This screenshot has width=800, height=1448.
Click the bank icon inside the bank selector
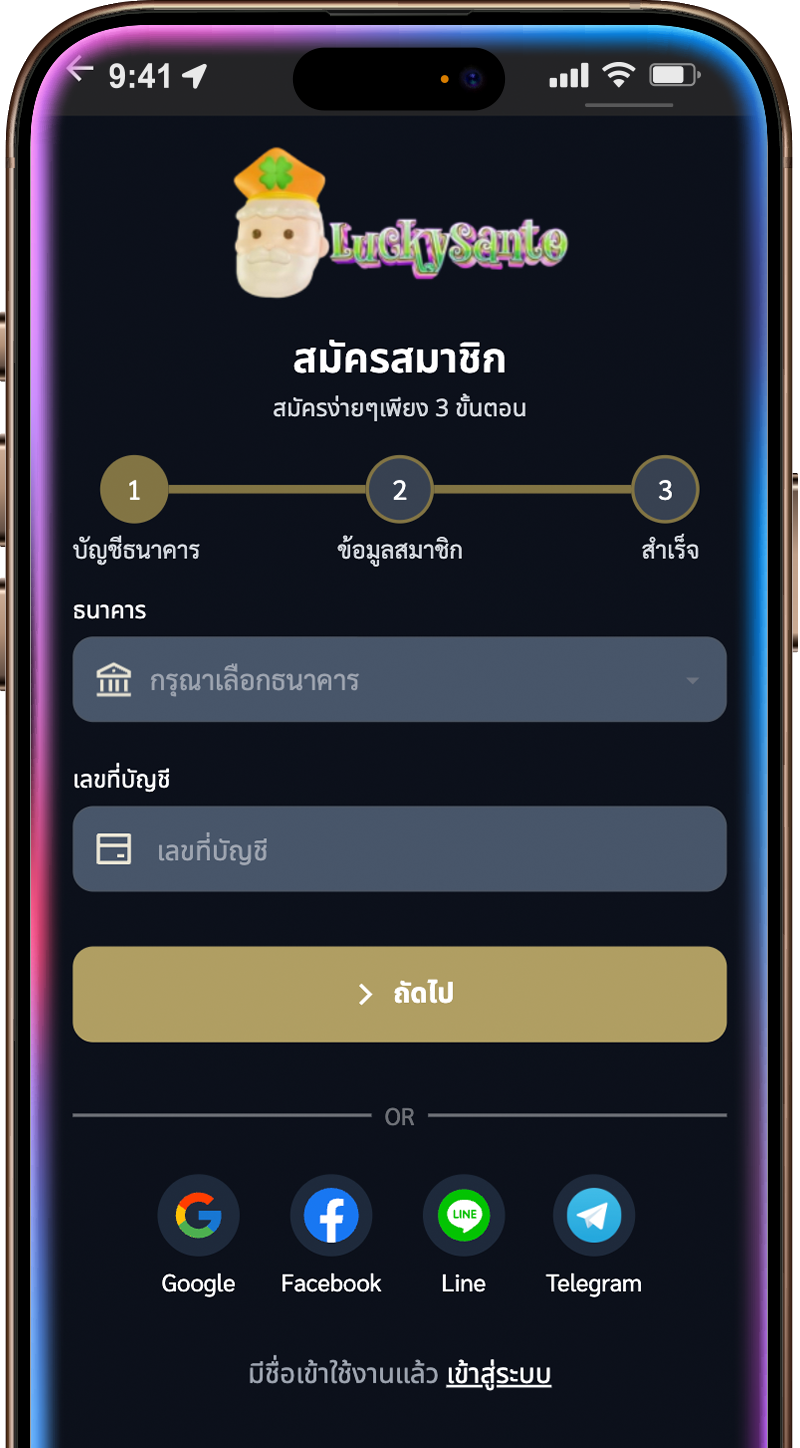tap(114, 679)
